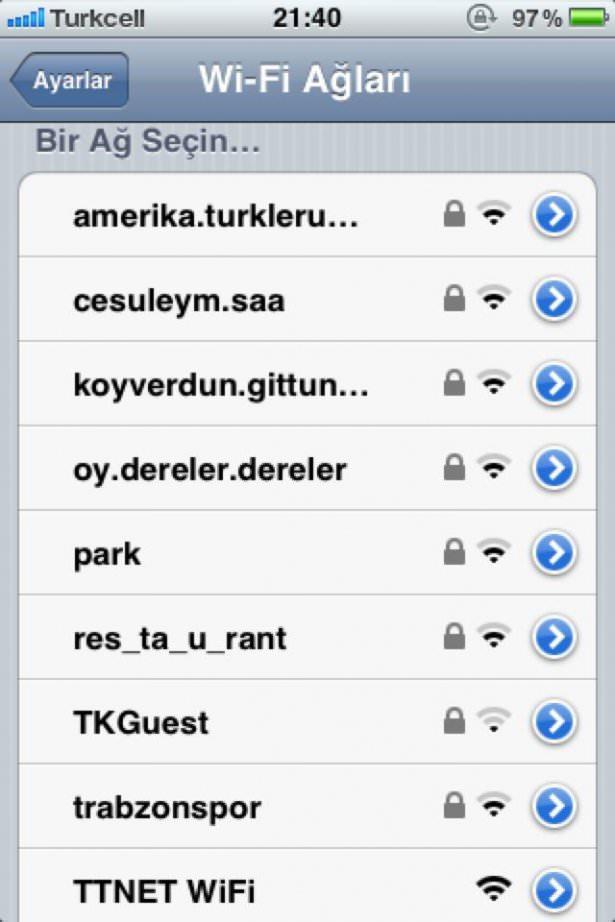Join the TKGuest network
This screenshot has height=922, width=615.
click(x=141, y=722)
